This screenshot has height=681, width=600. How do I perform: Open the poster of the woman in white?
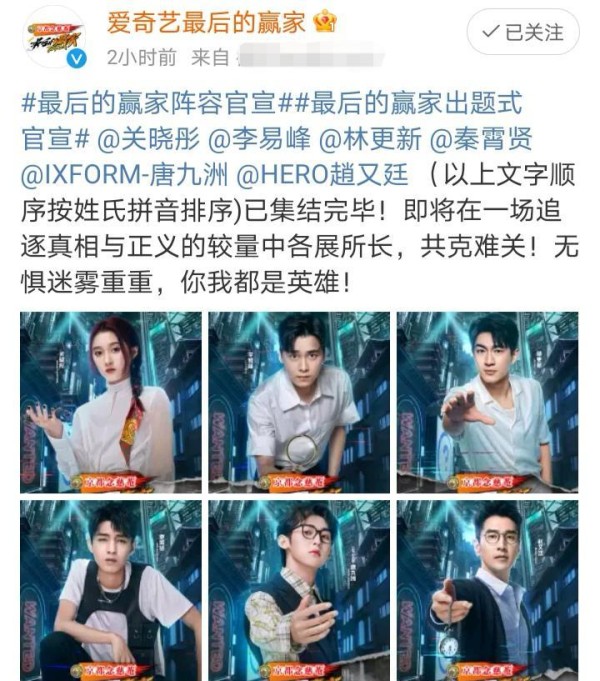coord(111,402)
